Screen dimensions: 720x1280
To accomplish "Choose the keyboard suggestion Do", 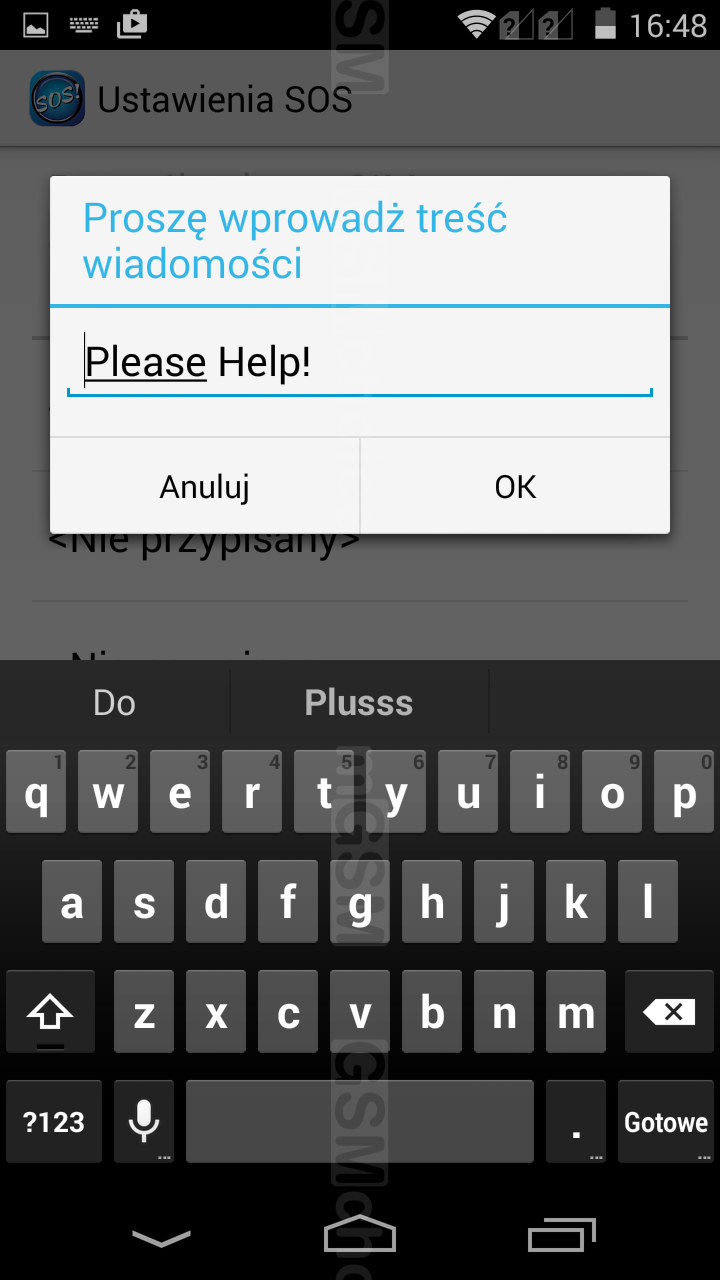I will coord(114,703).
